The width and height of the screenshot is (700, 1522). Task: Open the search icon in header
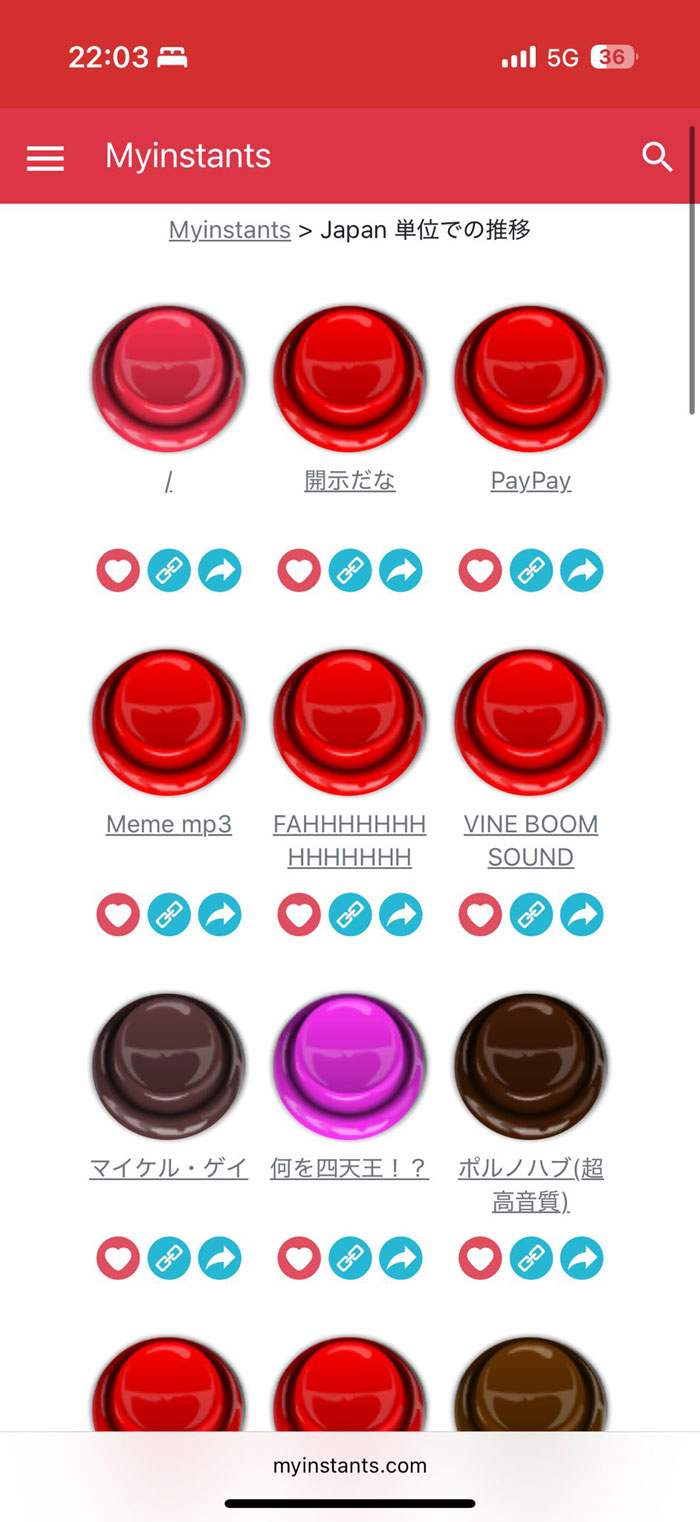(657, 157)
